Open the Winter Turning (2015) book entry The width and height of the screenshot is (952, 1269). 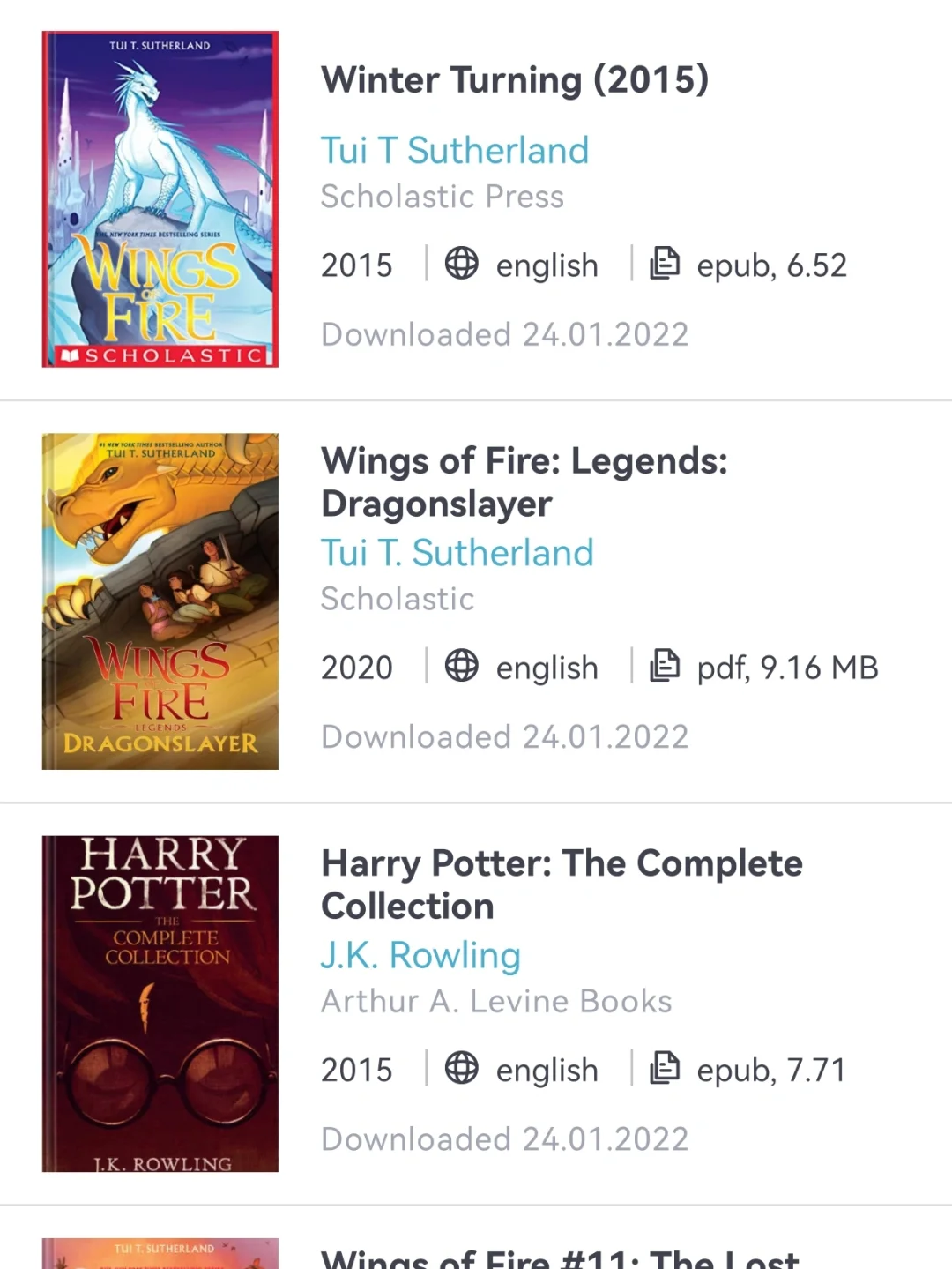pos(515,80)
